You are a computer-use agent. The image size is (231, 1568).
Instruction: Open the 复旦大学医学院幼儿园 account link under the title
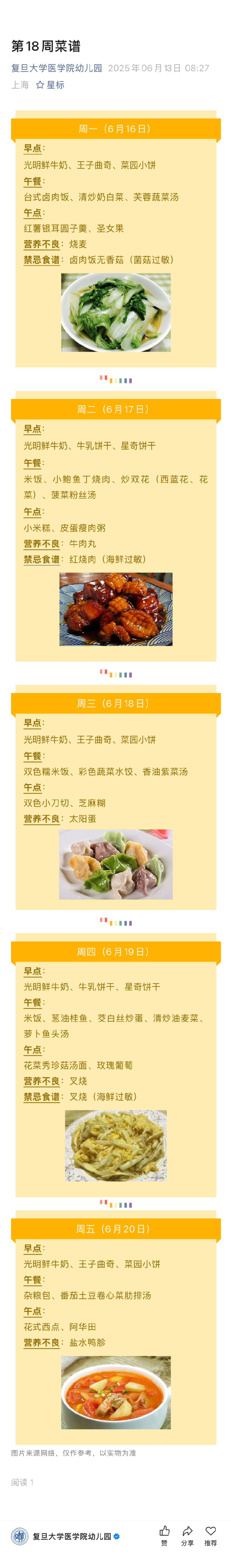pos(57,68)
